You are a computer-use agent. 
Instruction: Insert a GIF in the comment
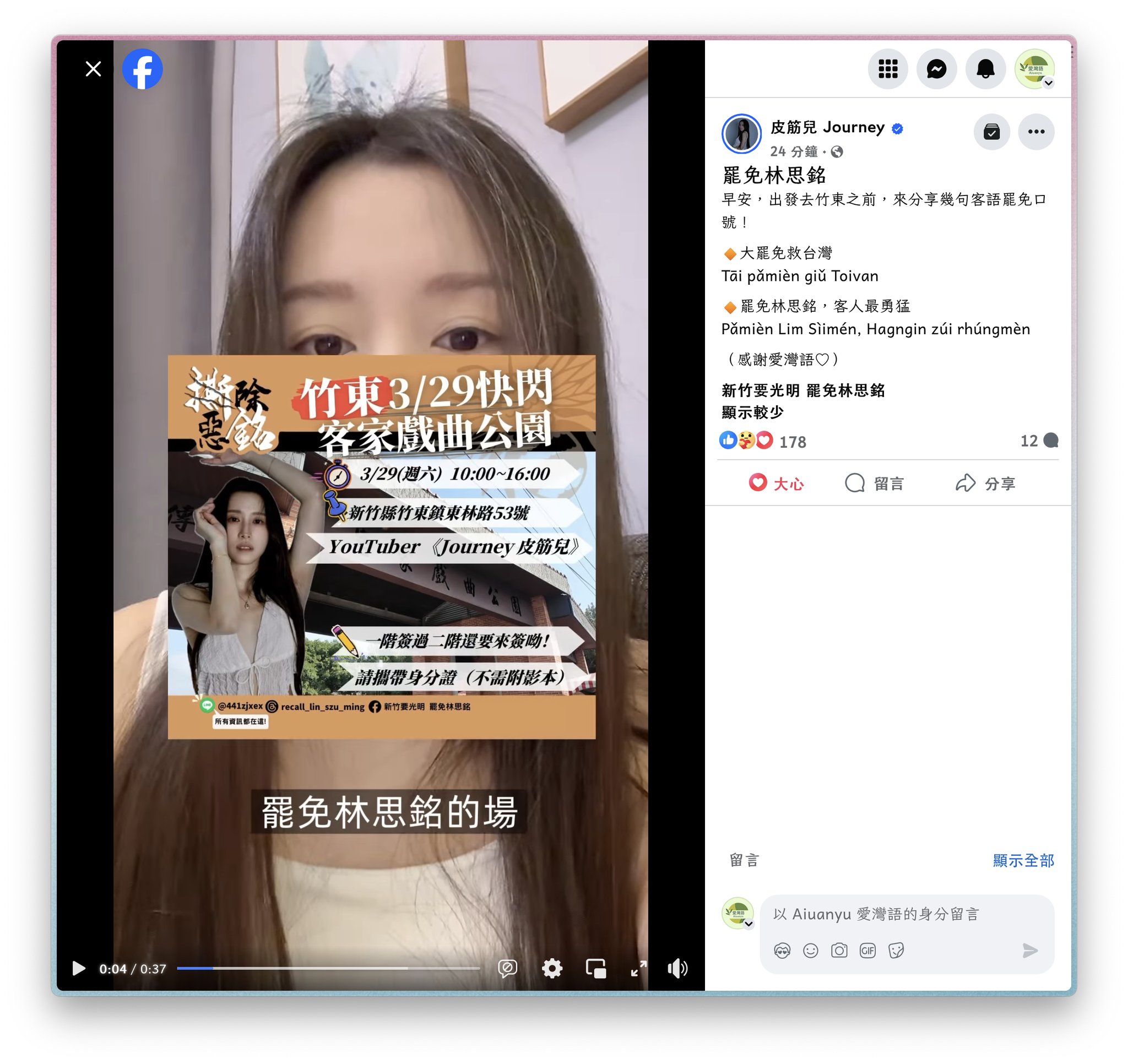[867, 951]
